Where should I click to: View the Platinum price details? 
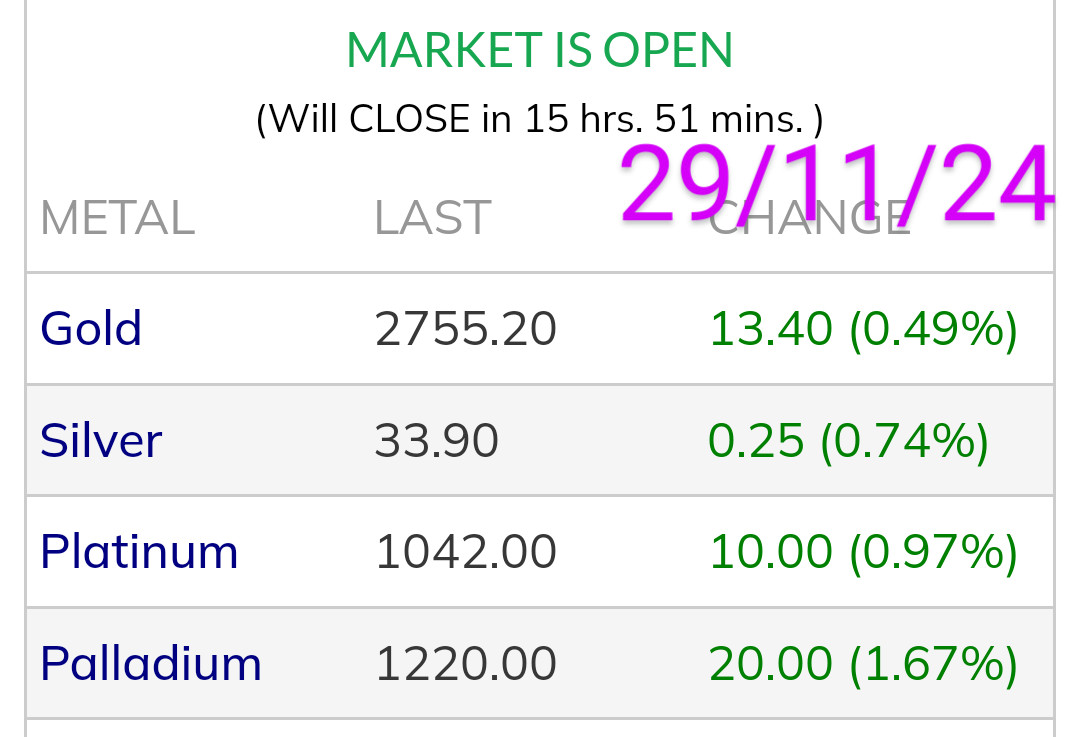(x=139, y=551)
